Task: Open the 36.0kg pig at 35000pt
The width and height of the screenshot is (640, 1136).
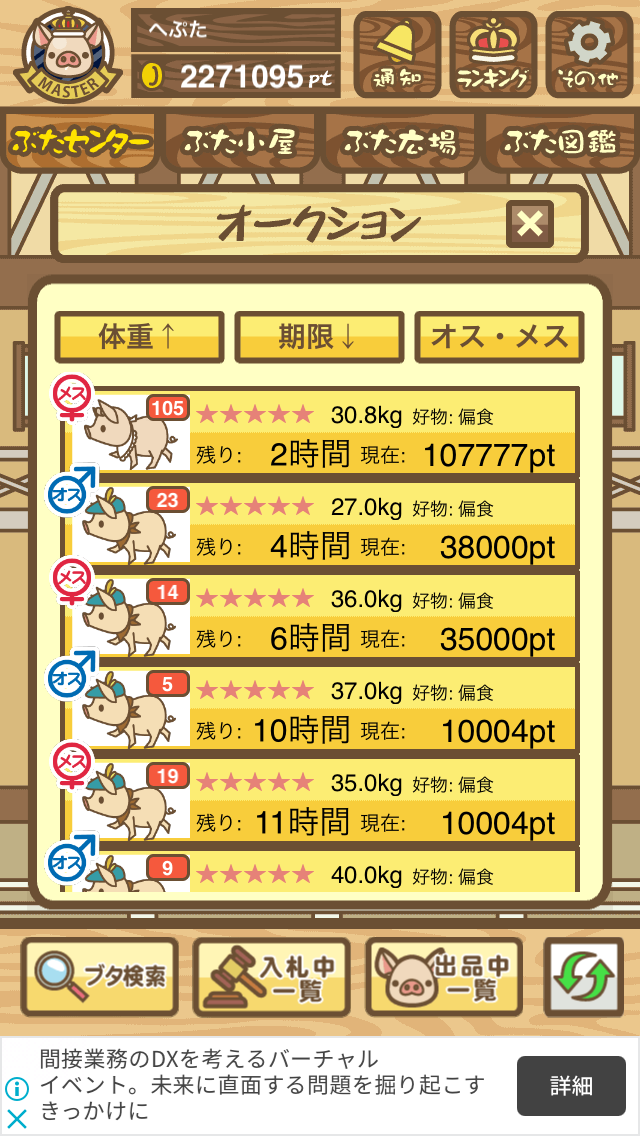Action: 319,616
